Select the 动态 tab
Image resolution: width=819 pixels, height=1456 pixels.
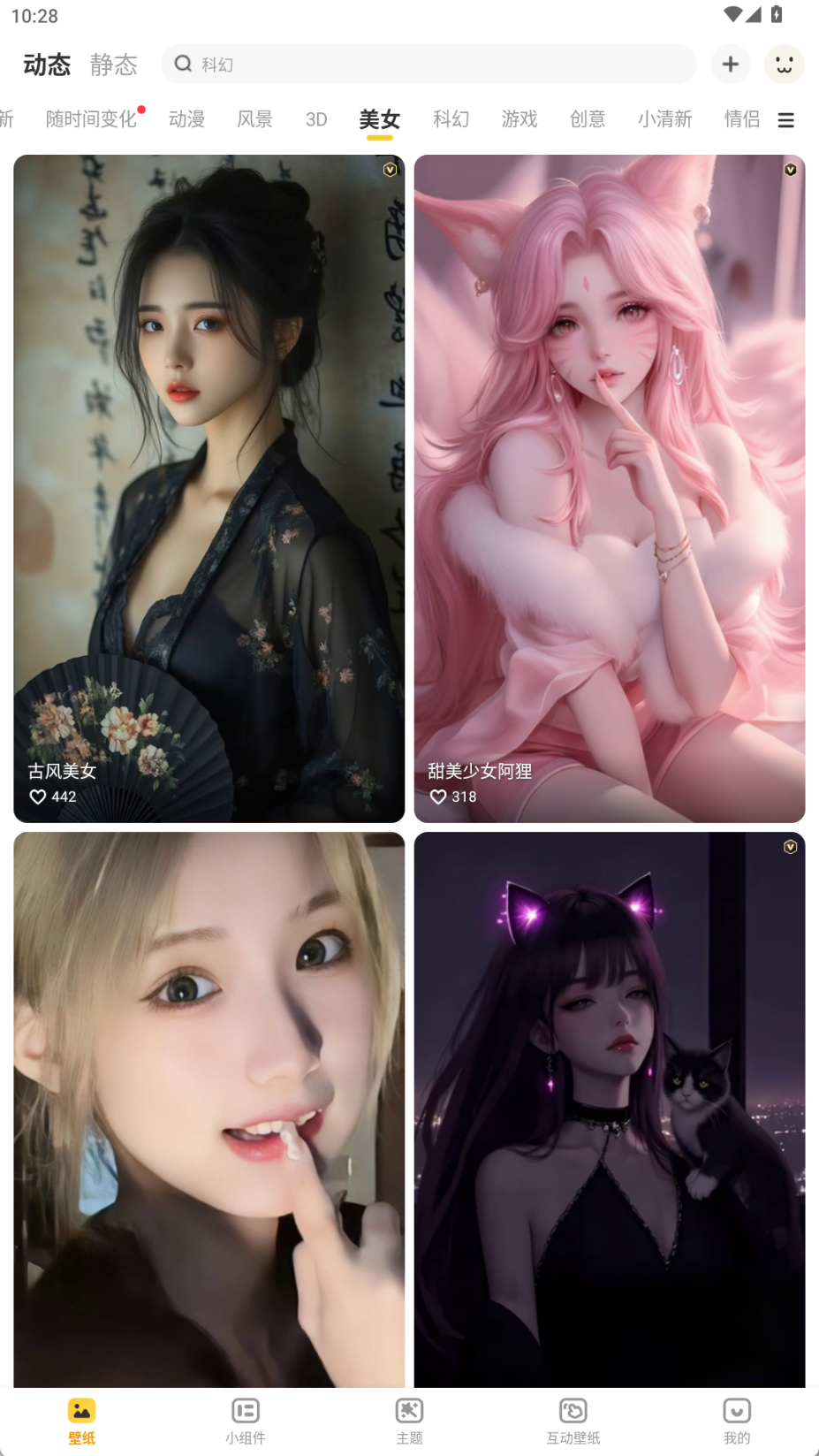pos(47,65)
